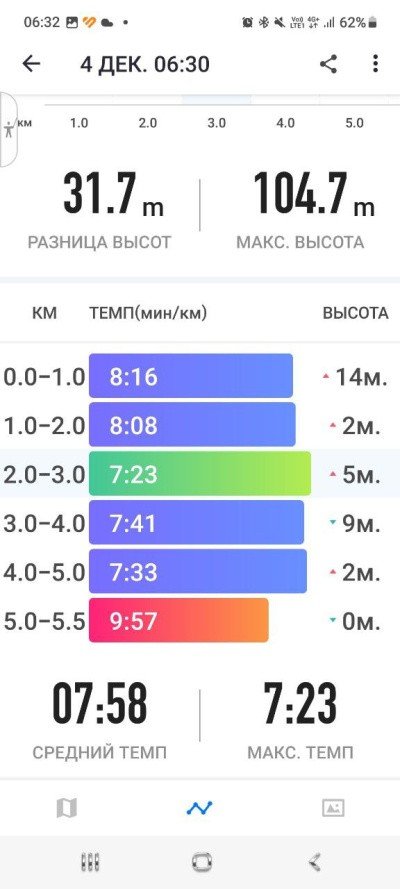Switch to the photo tab
Image resolution: width=400 pixels, height=889 pixels.
tap(333, 807)
